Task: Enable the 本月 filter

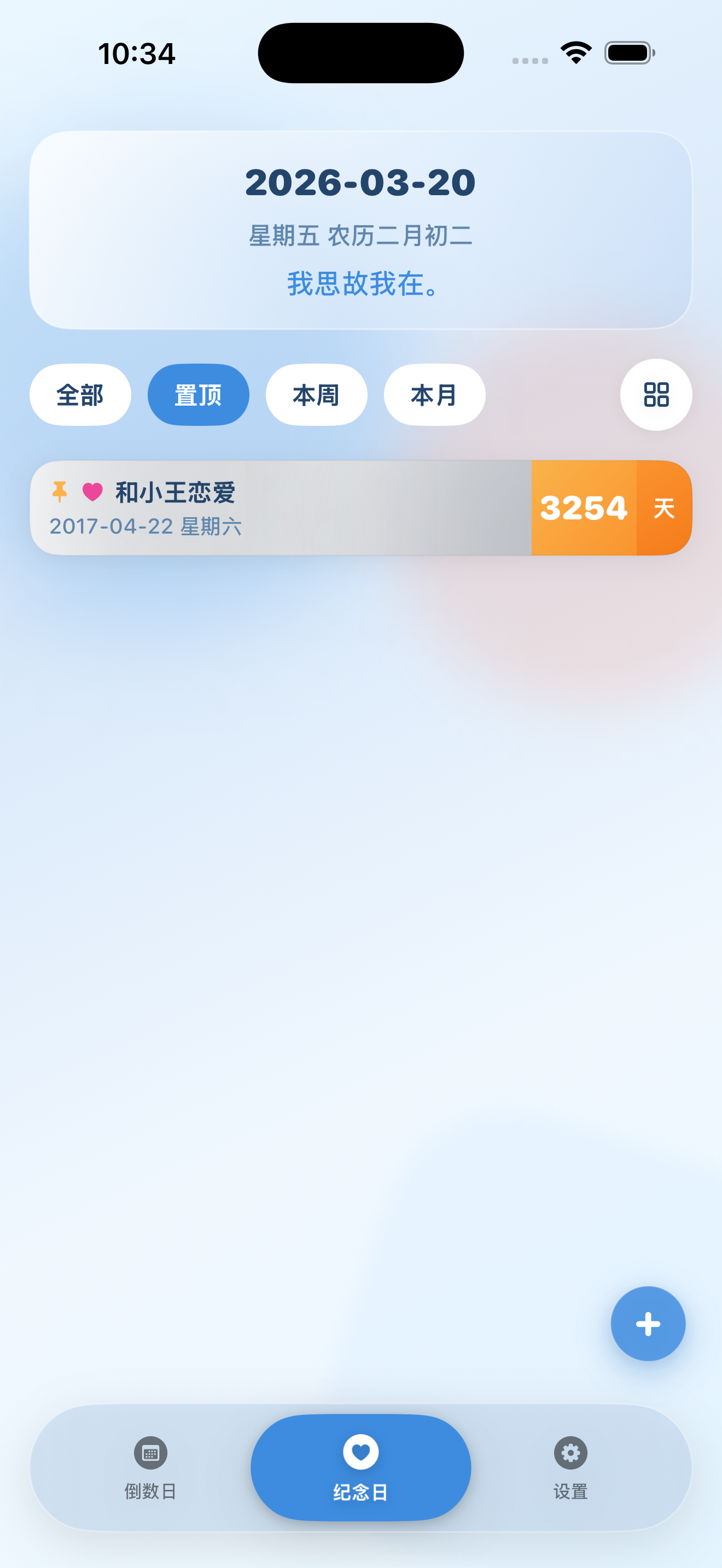Action: (x=433, y=394)
